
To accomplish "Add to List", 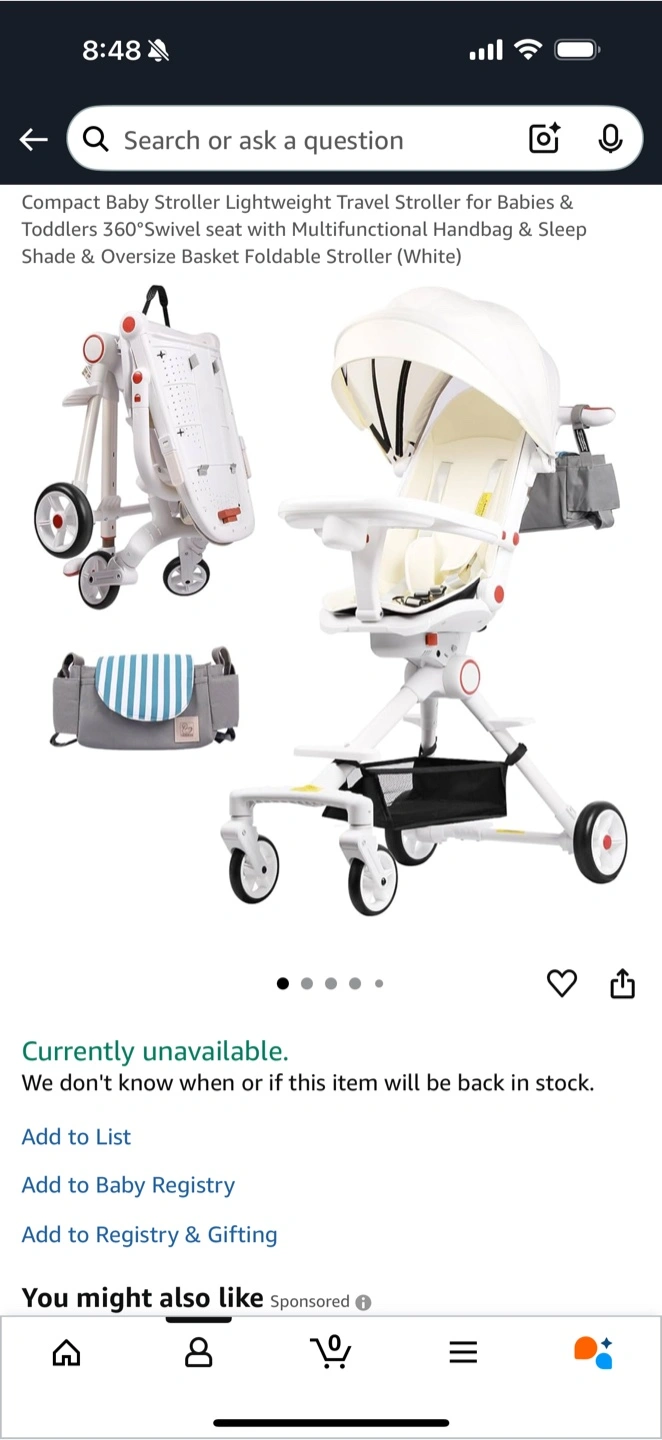I will click(77, 1137).
